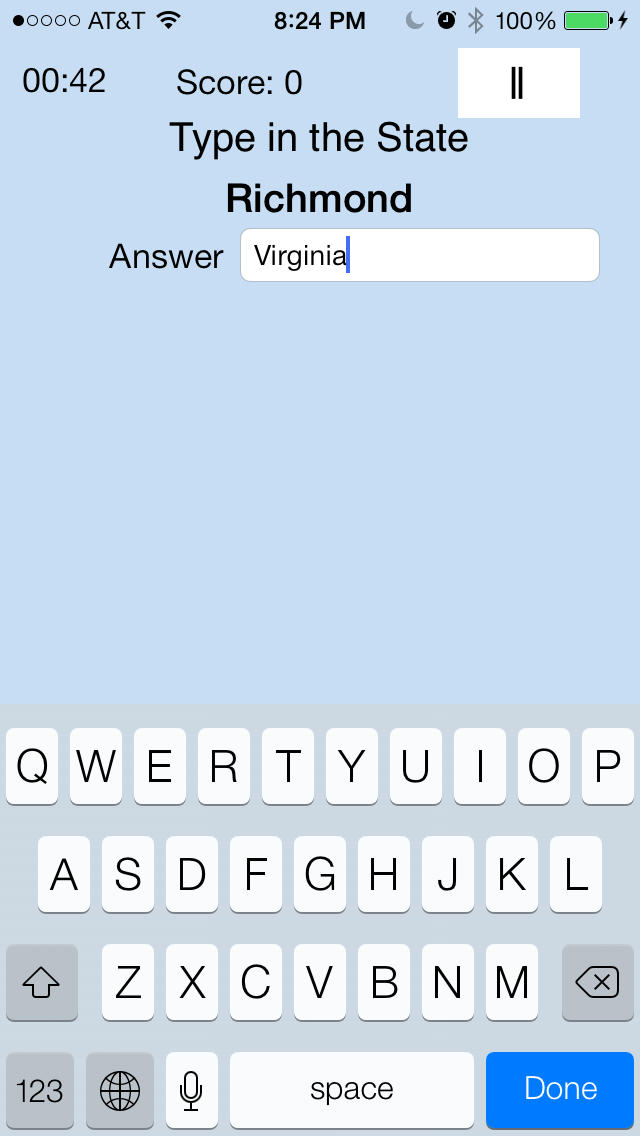Pause the quiz game
The image size is (640, 1136).
pos(518,83)
